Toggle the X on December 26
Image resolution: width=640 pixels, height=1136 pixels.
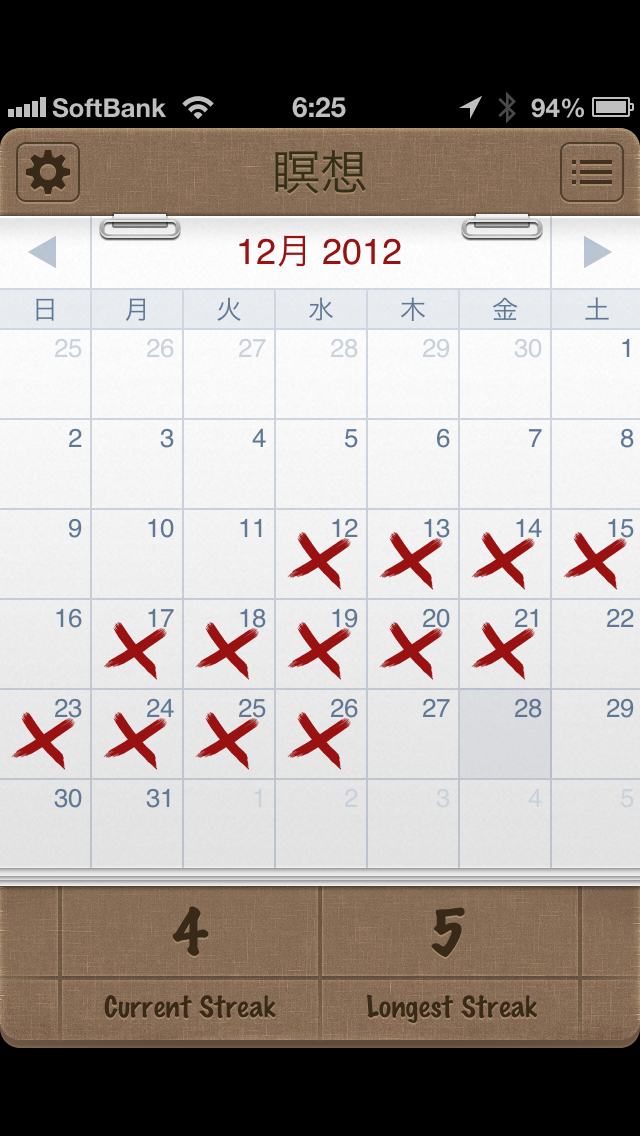click(321, 734)
